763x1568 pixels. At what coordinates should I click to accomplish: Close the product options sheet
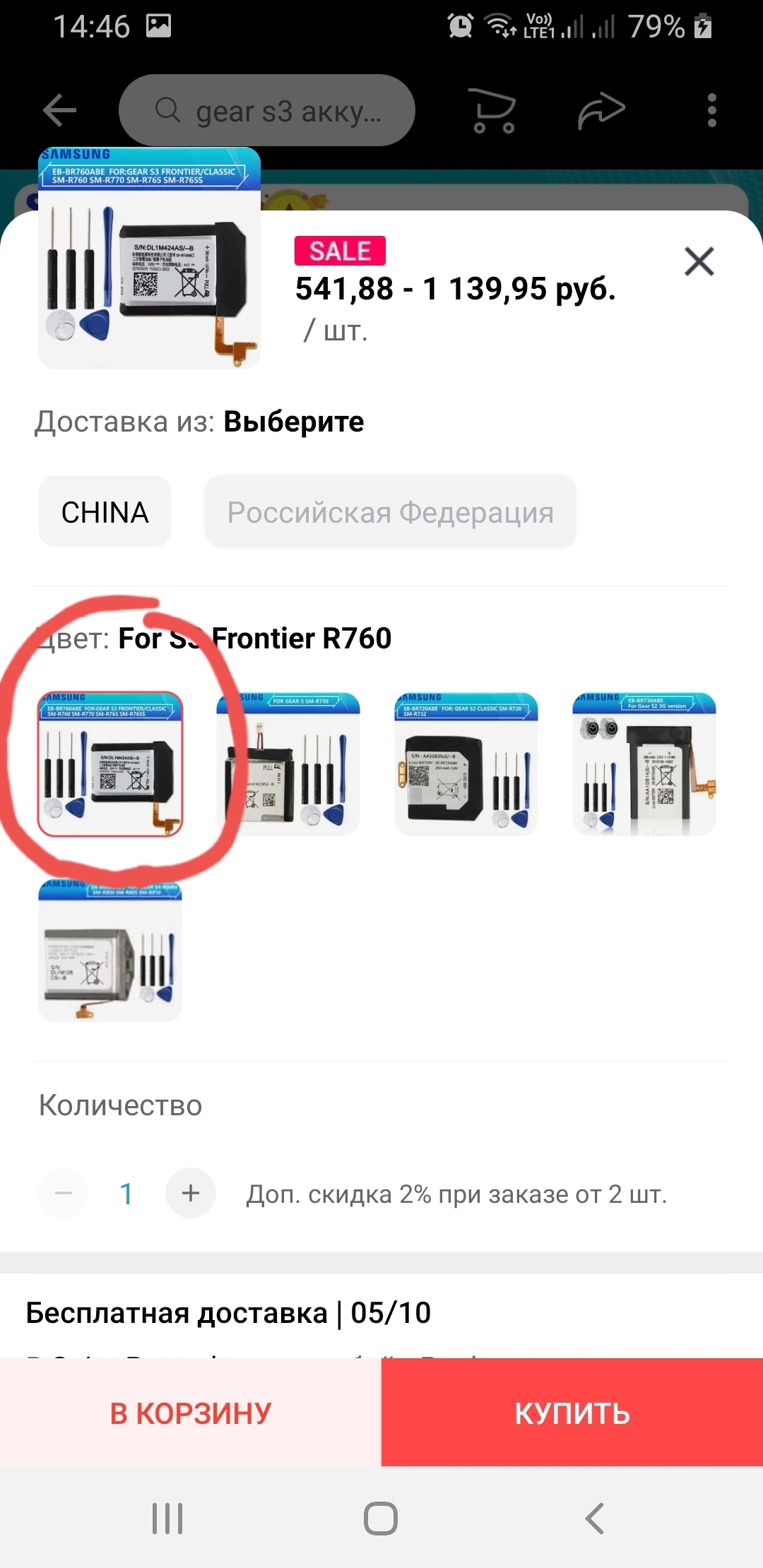pyautogui.click(x=699, y=261)
